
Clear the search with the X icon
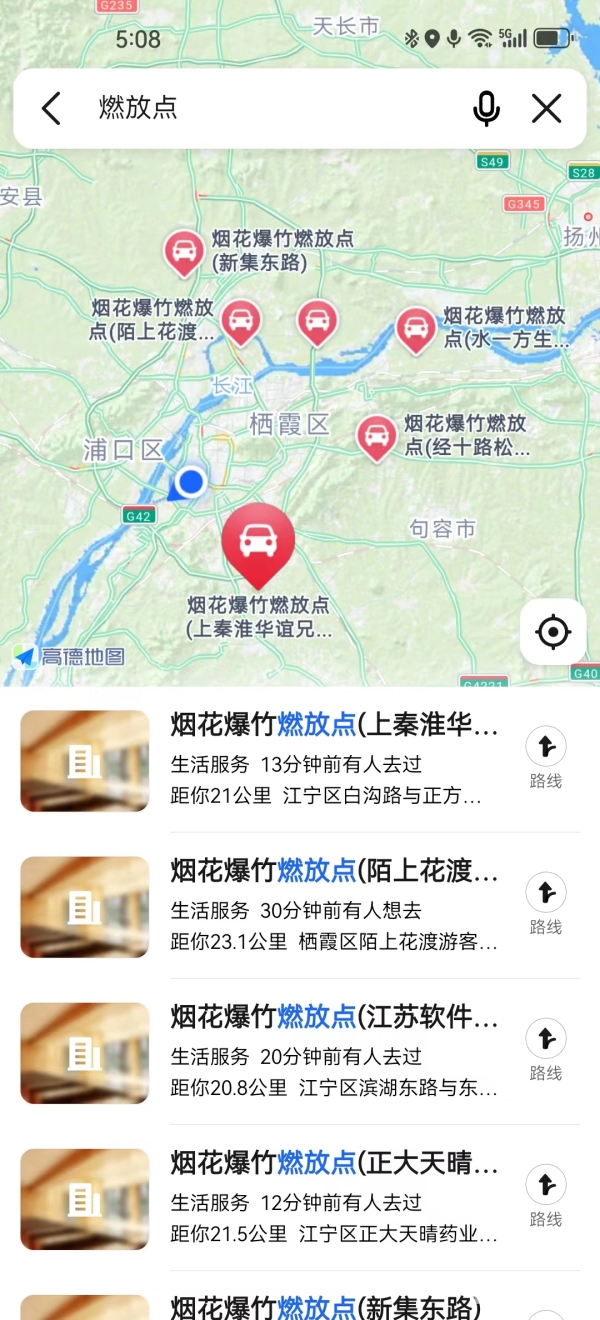pos(546,108)
